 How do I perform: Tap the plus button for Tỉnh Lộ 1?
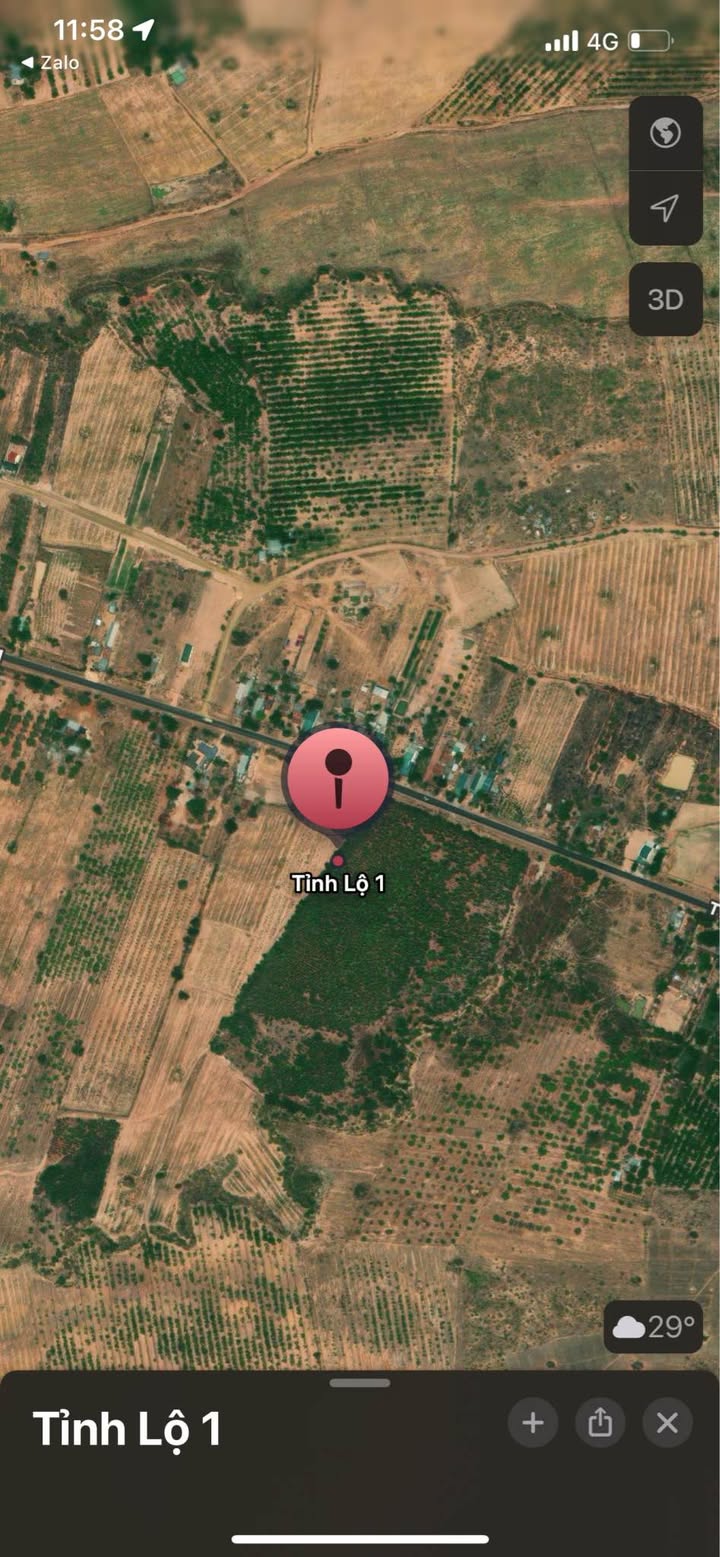pos(533,1422)
